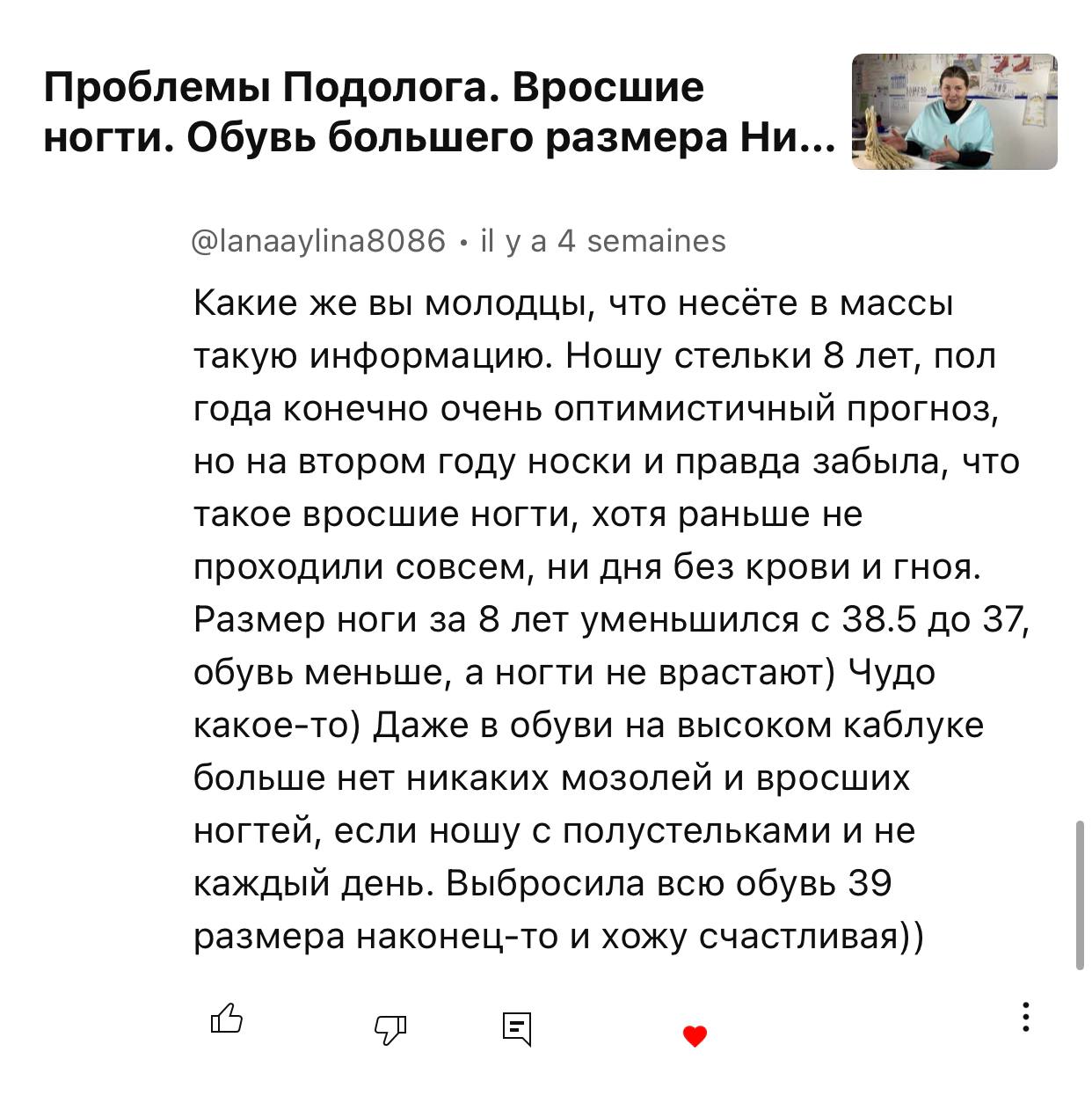
Task: Open the video thumbnail of the podologist
Action: 955,111
